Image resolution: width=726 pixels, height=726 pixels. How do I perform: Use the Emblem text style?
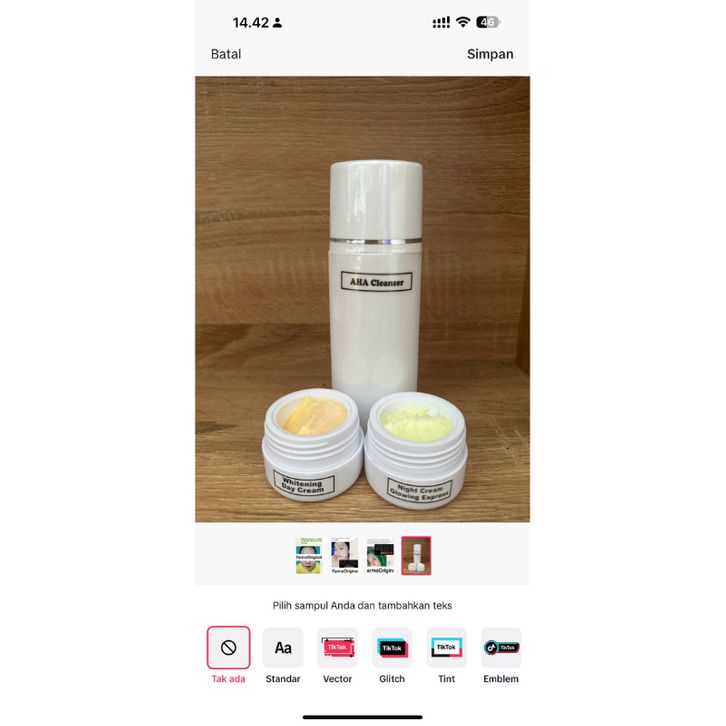click(501, 648)
